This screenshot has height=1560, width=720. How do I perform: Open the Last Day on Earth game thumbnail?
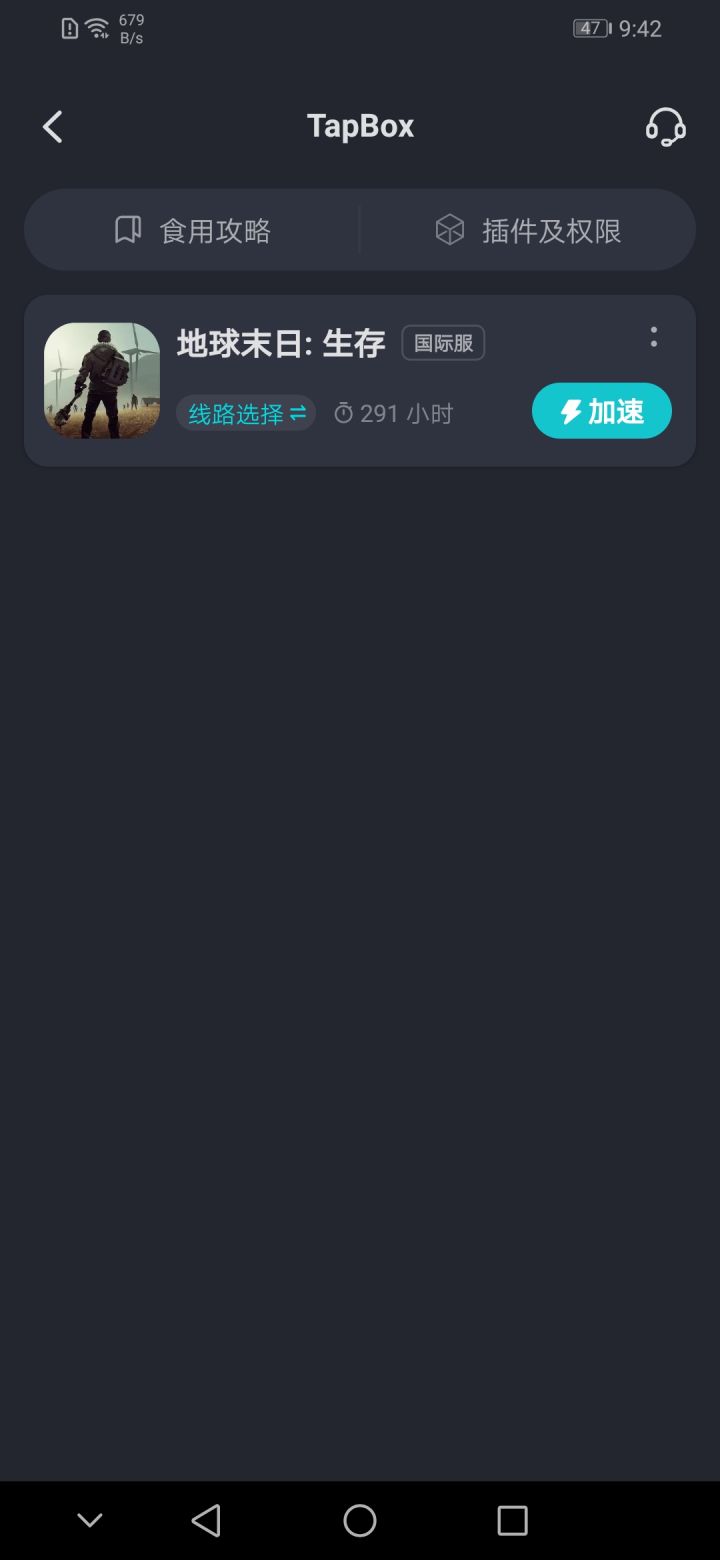pos(101,379)
